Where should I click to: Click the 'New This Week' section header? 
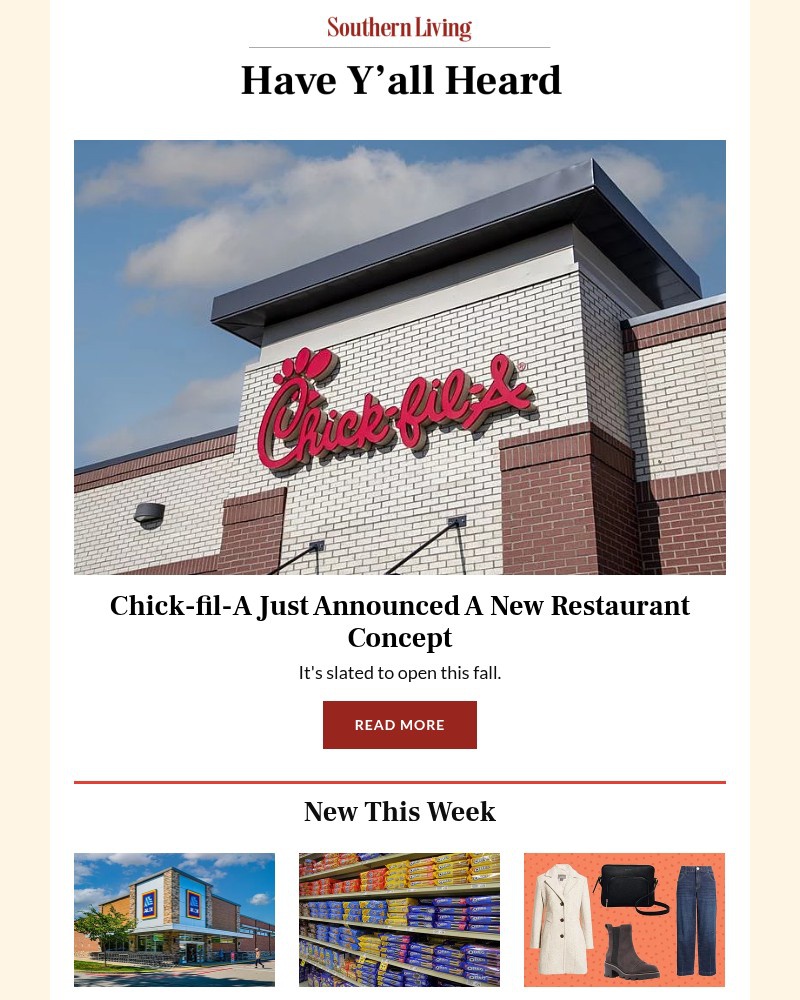400,812
